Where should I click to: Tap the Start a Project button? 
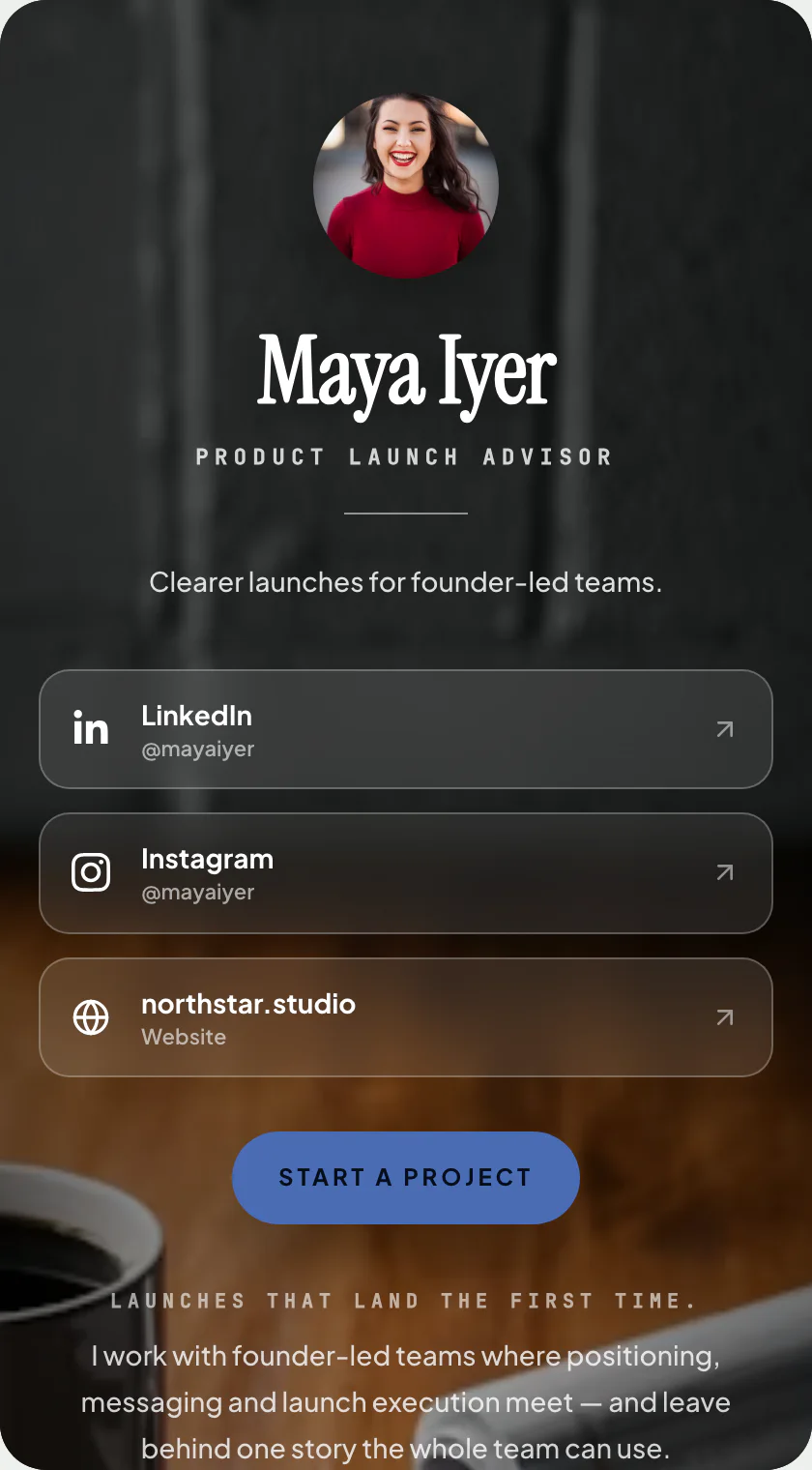pos(406,1178)
